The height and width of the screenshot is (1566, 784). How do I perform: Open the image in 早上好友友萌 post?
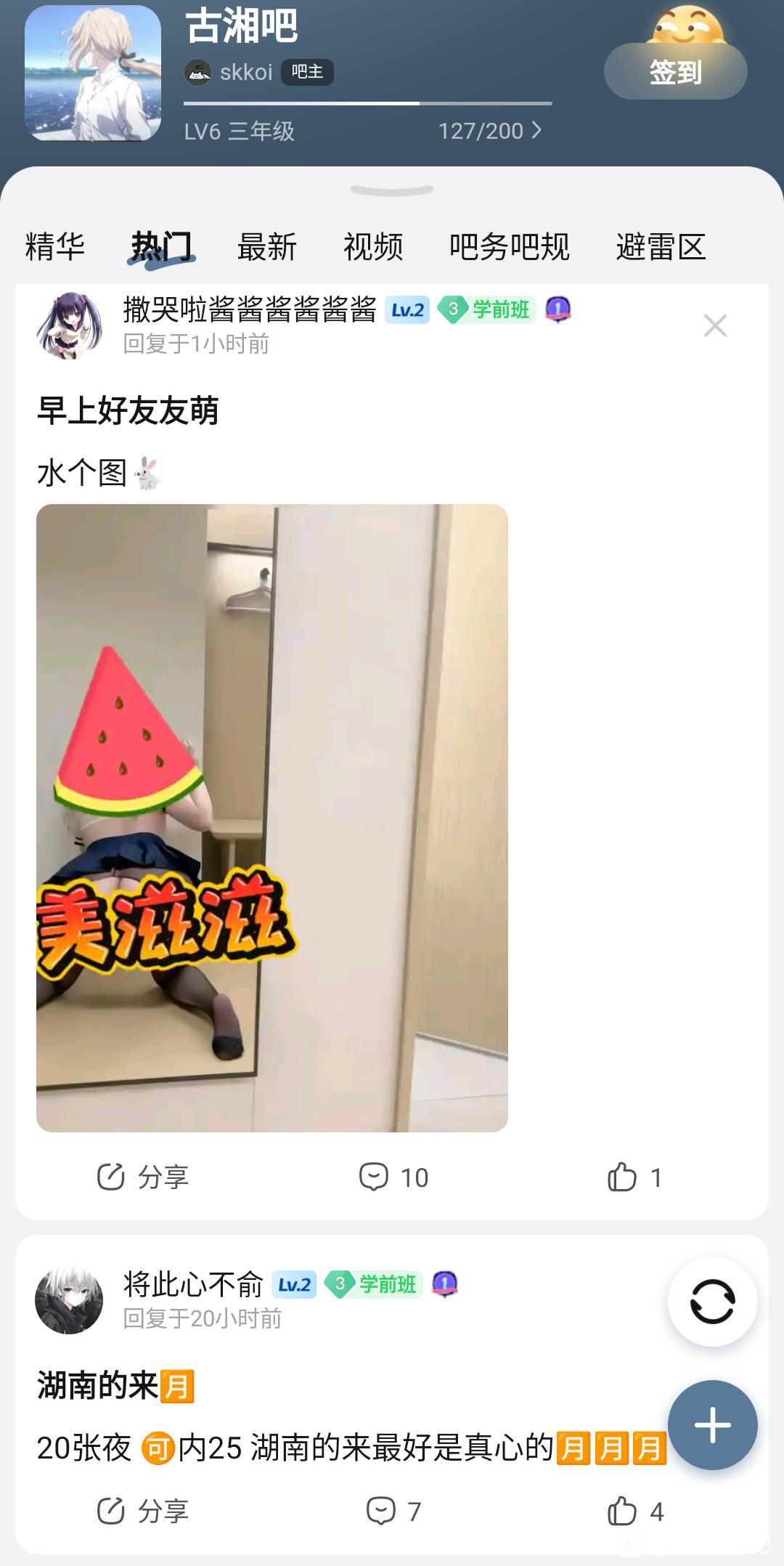272,818
